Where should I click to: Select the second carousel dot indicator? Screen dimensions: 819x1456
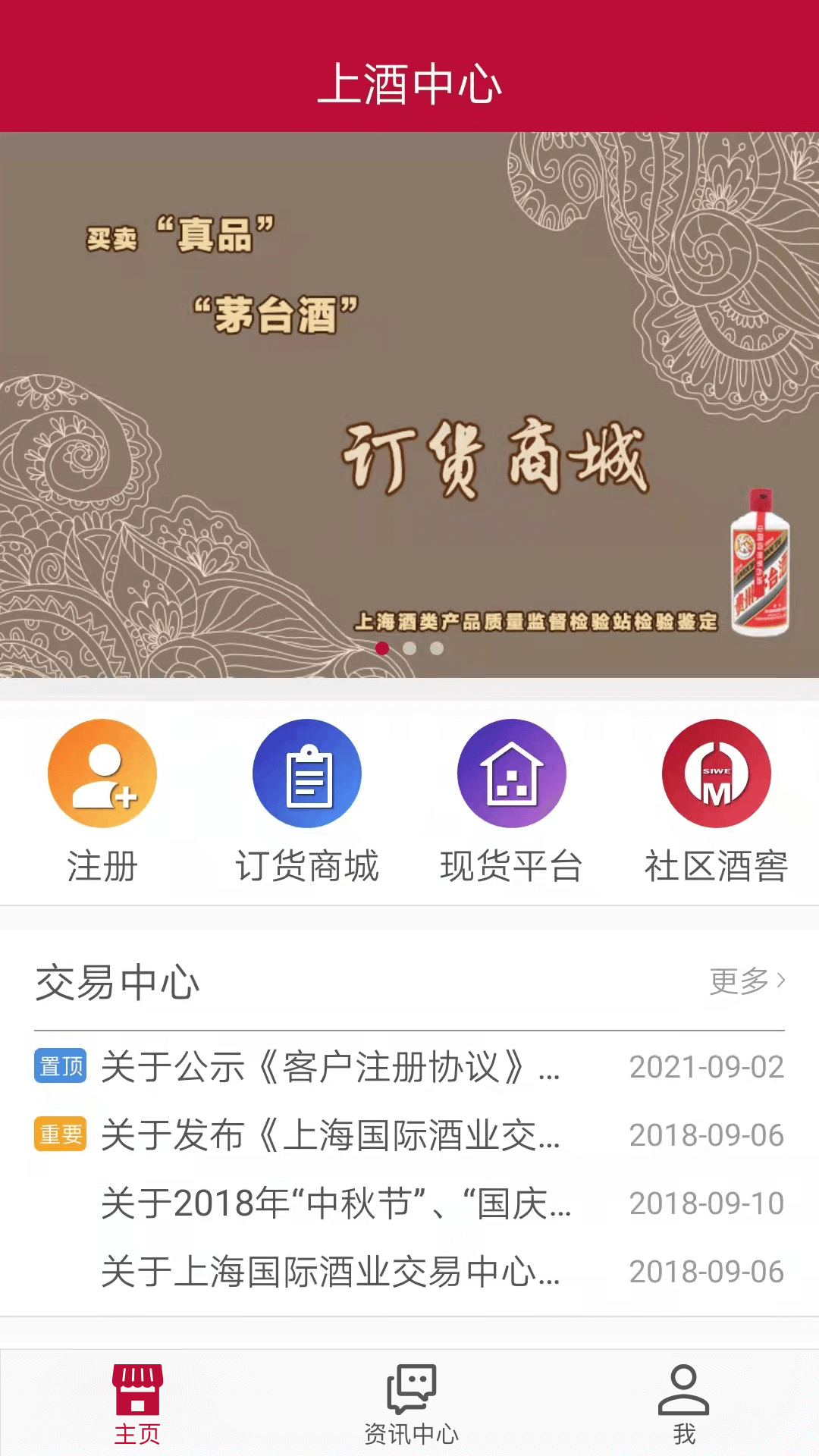[409, 649]
